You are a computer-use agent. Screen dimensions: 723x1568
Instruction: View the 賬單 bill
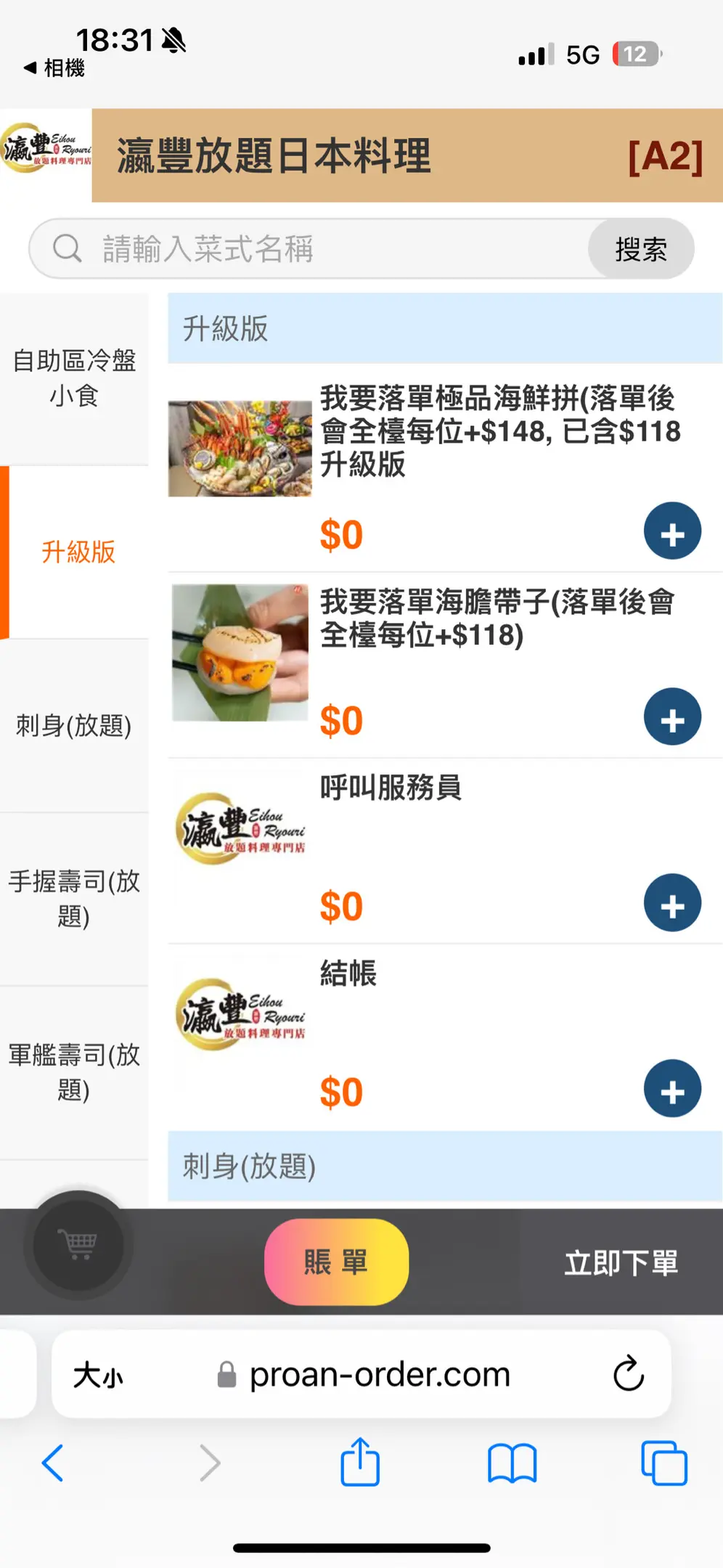pyautogui.click(x=336, y=1262)
